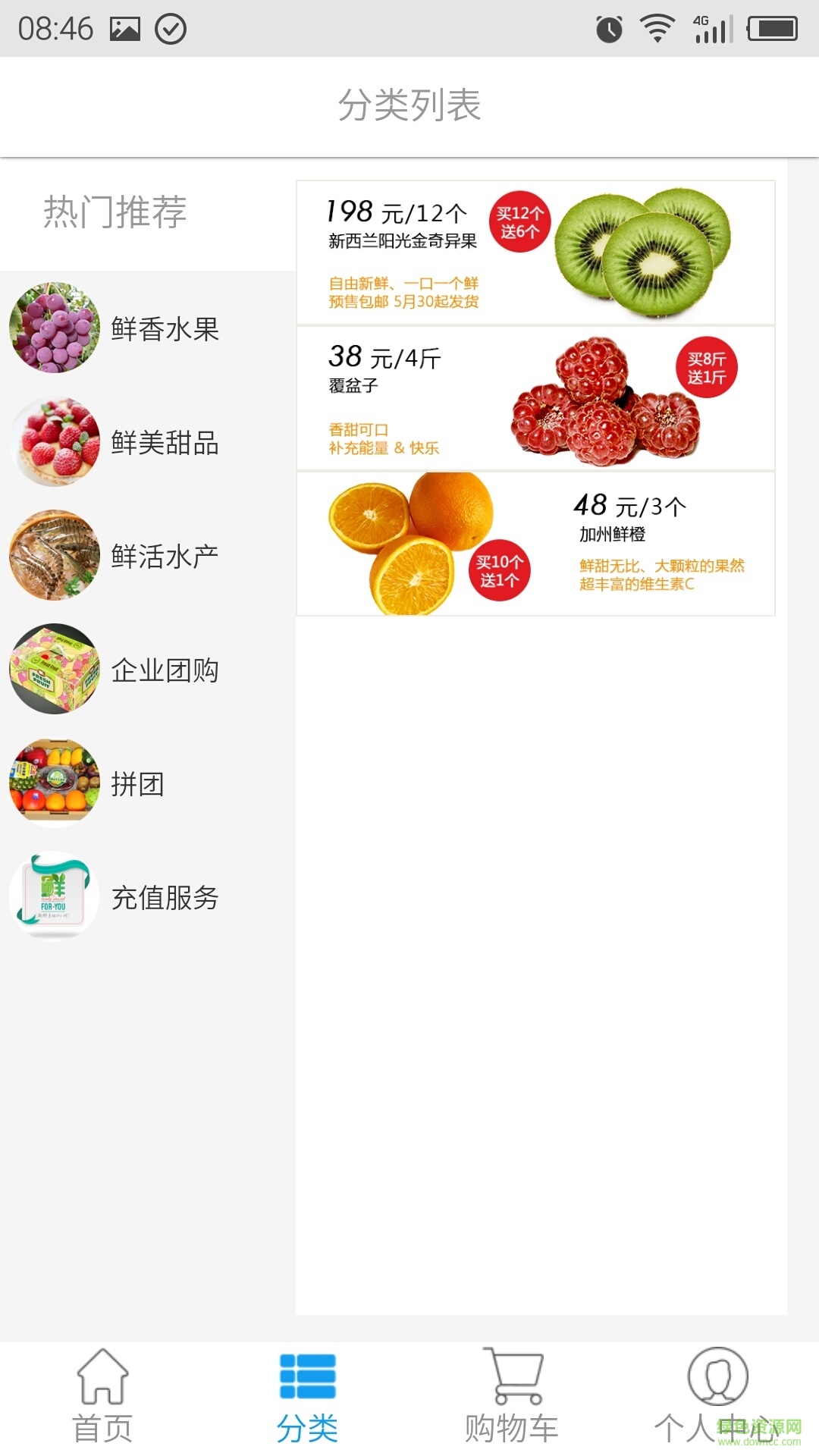819x1456 pixels.
Task: View the 新西兰阳光金奇异果 product card
Action: (x=535, y=253)
